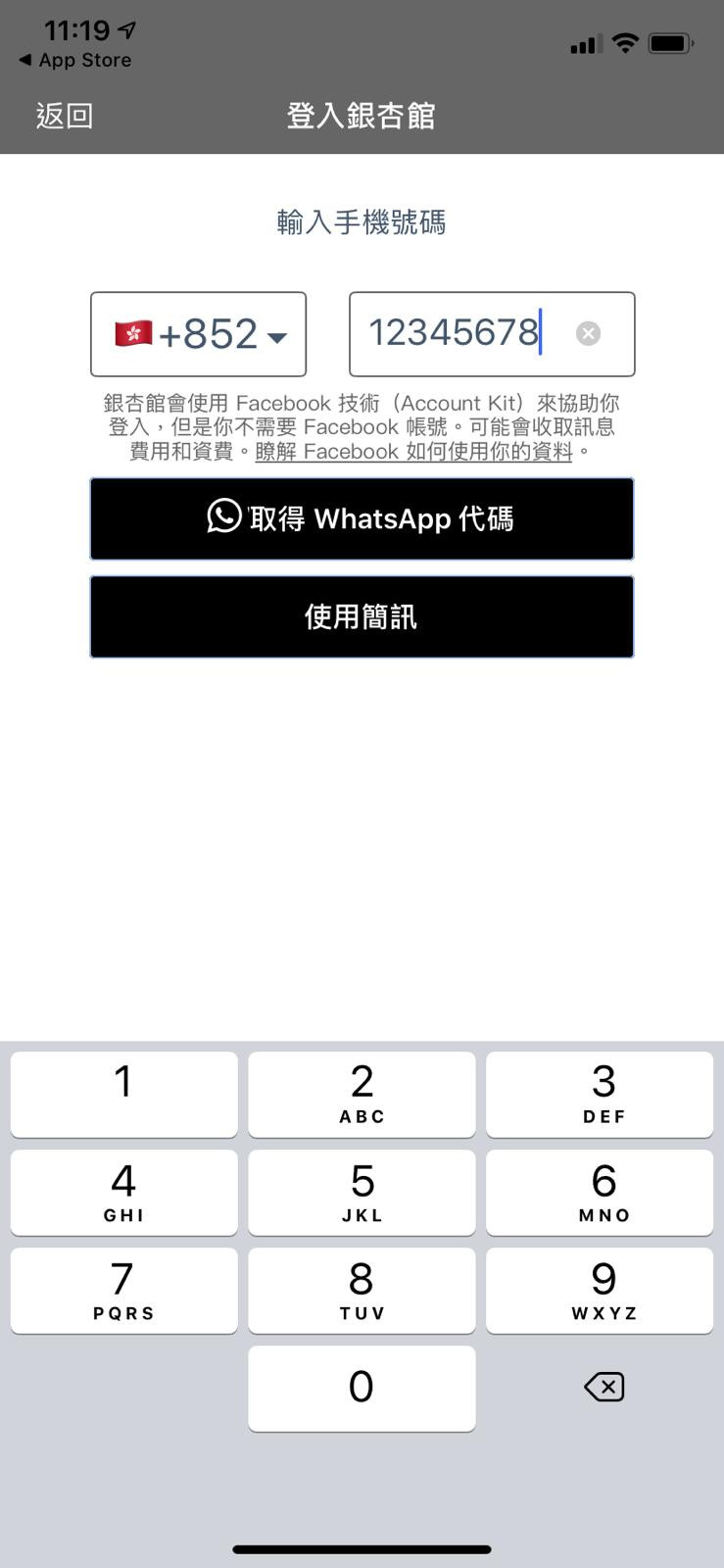Focus the phone number input field
Viewport: 724px width, 1568px height.
pos(492,334)
